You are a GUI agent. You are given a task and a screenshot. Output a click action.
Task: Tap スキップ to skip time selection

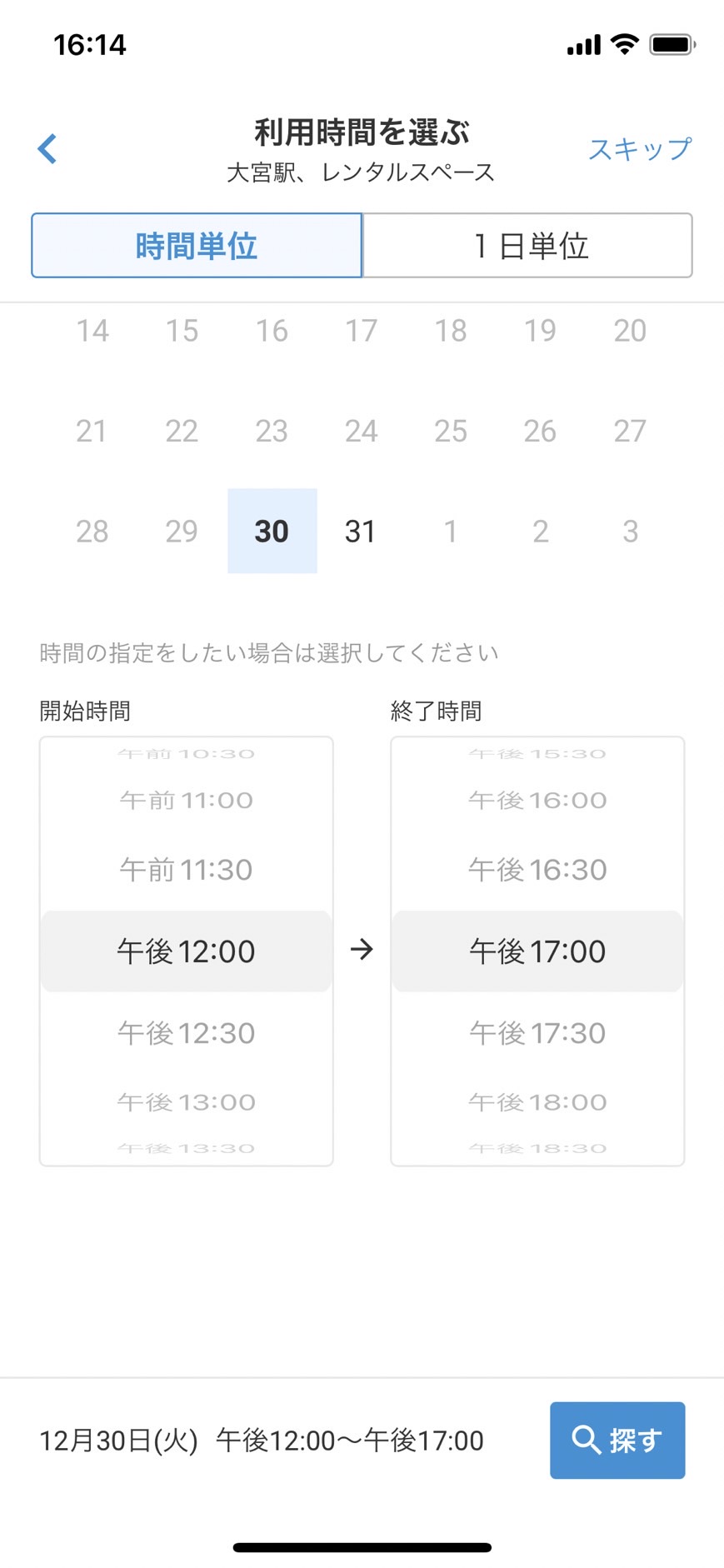(639, 149)
